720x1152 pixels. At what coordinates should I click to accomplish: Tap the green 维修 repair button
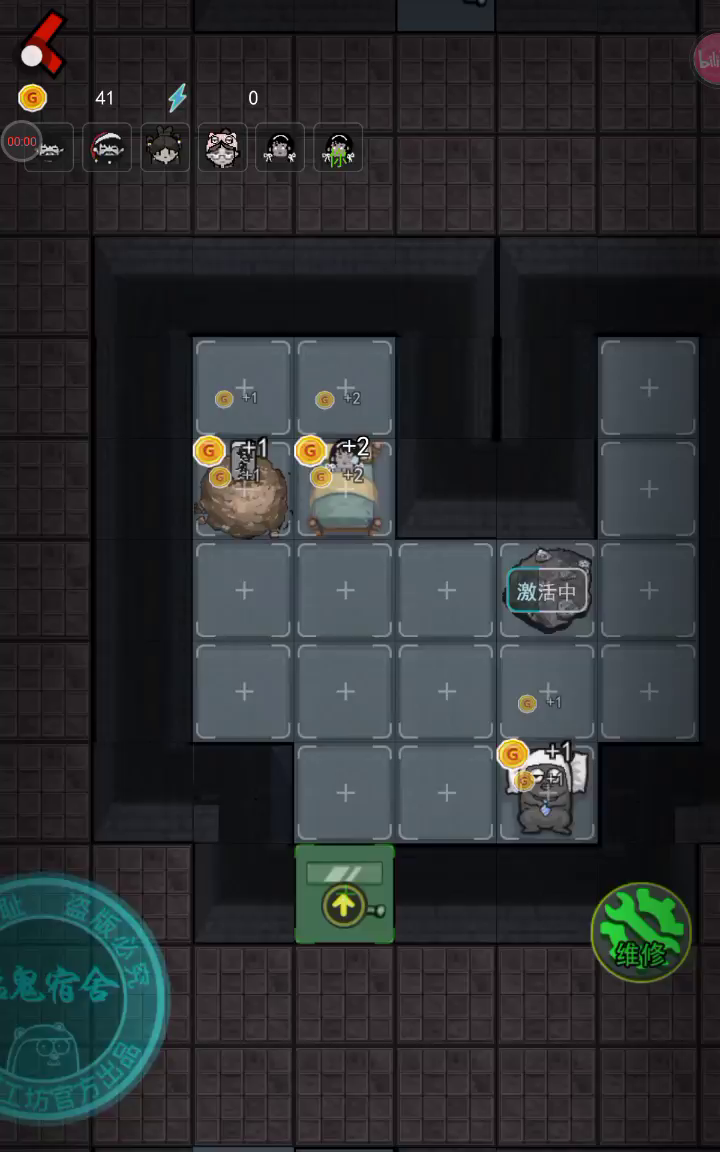(641, 933)
